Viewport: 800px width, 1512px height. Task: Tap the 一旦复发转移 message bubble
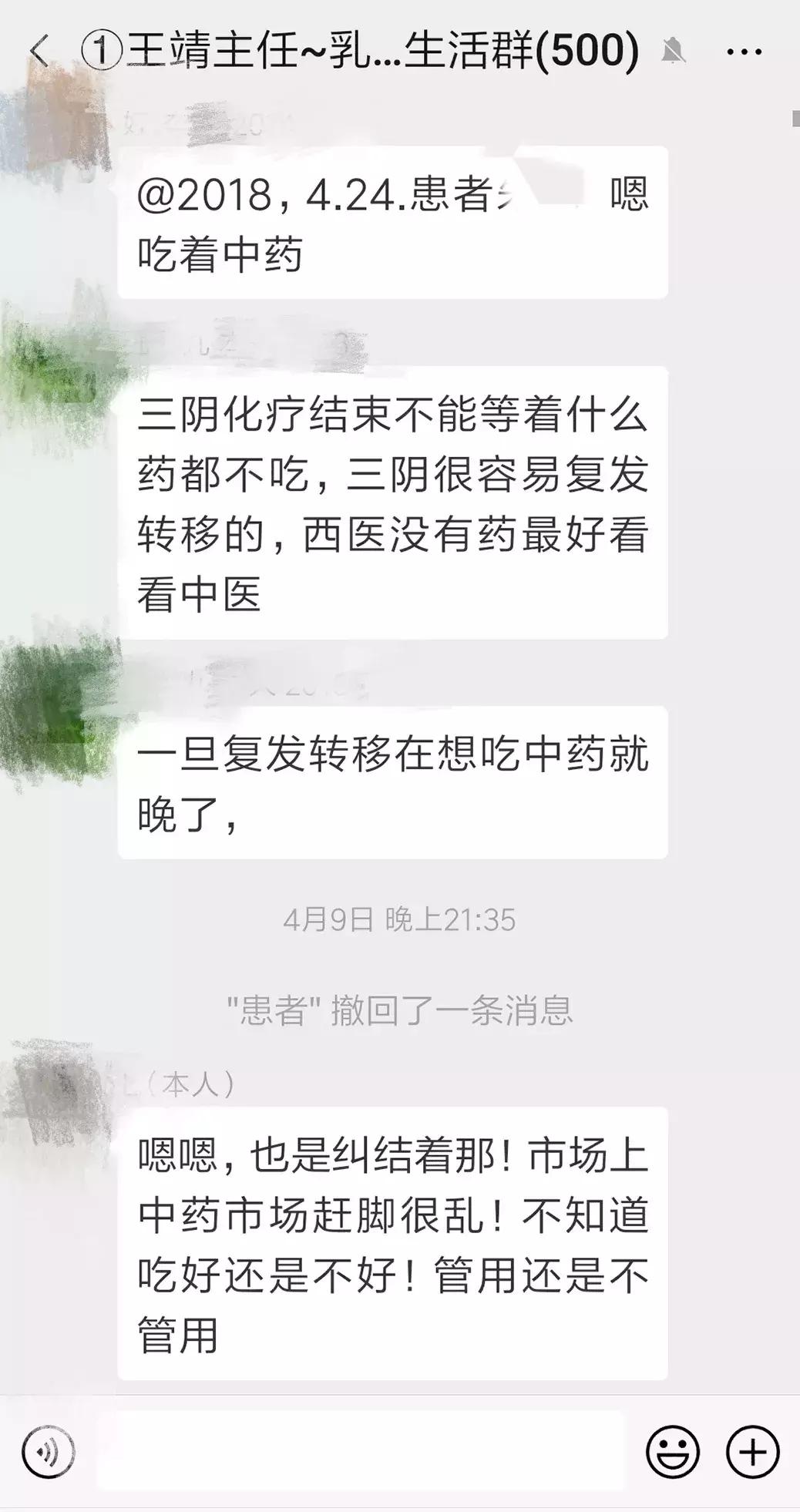392,786
